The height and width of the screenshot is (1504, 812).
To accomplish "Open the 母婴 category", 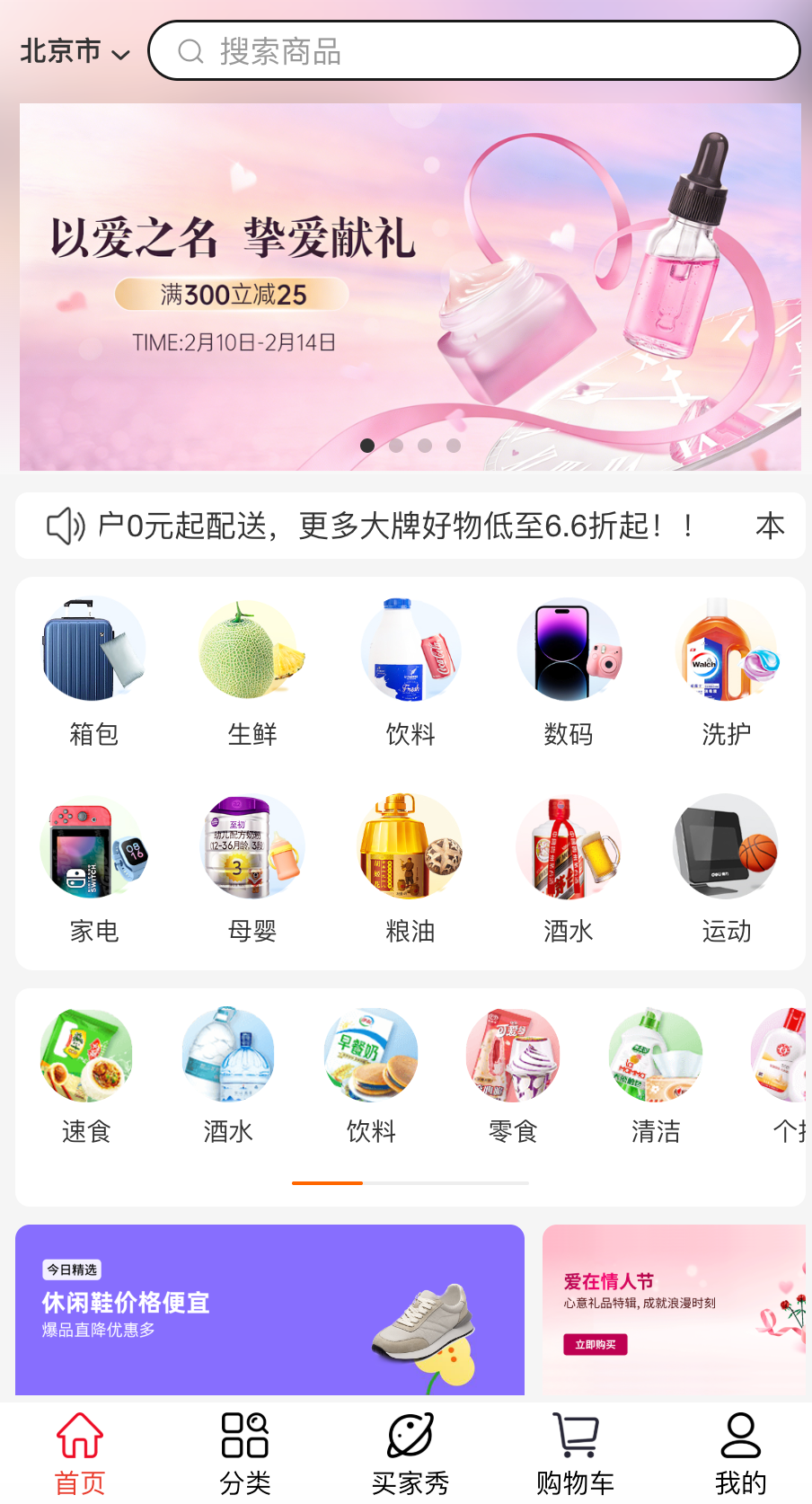I will 252,868.
